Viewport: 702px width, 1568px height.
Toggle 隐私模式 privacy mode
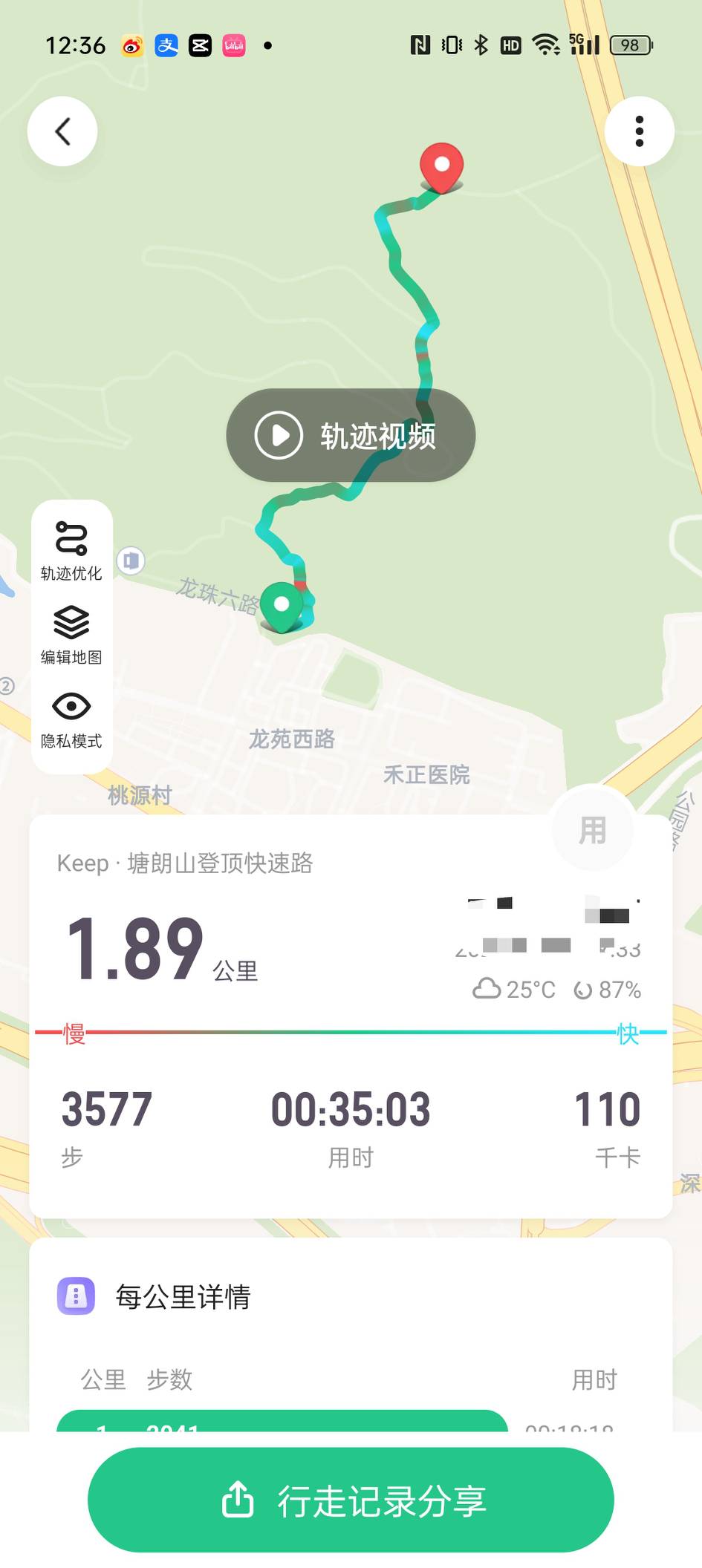71,719
